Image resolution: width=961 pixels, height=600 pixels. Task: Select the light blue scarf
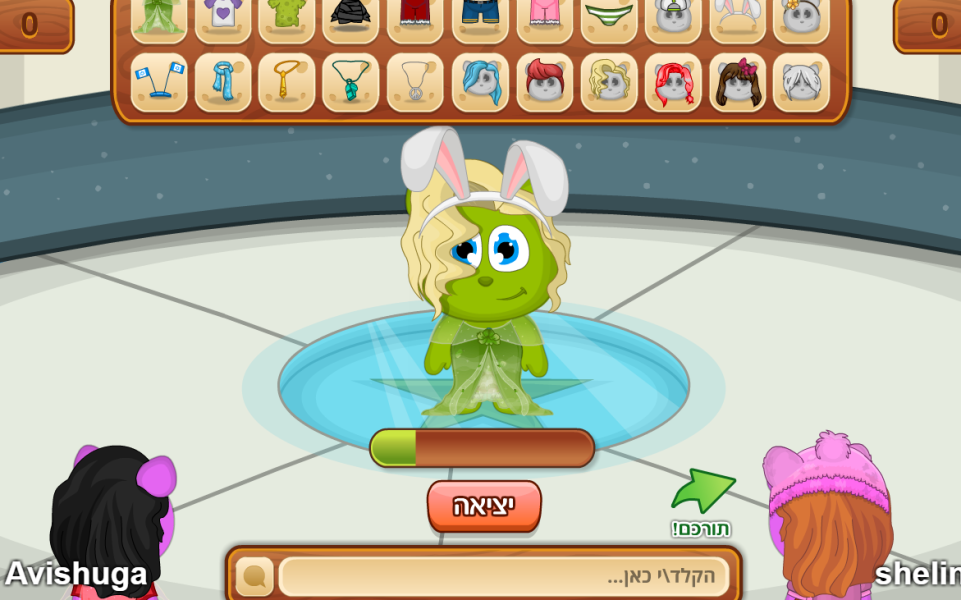223,82
